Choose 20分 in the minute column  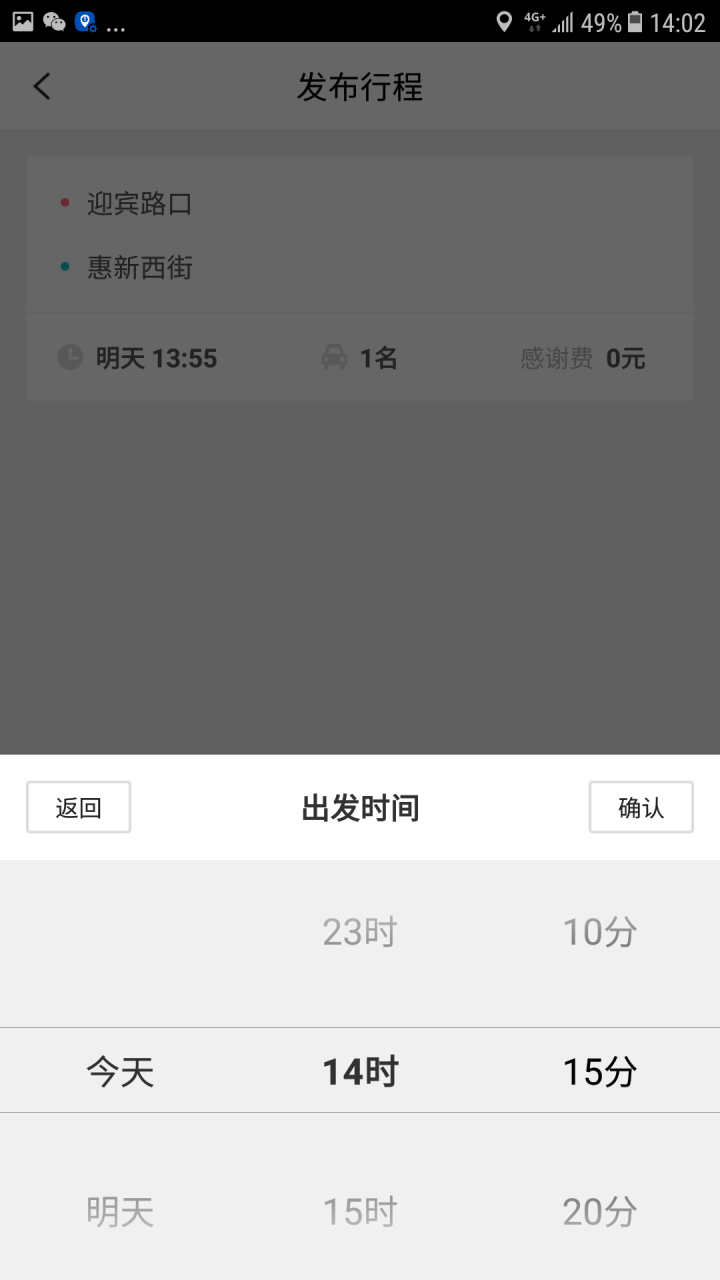pos(599,1212)
